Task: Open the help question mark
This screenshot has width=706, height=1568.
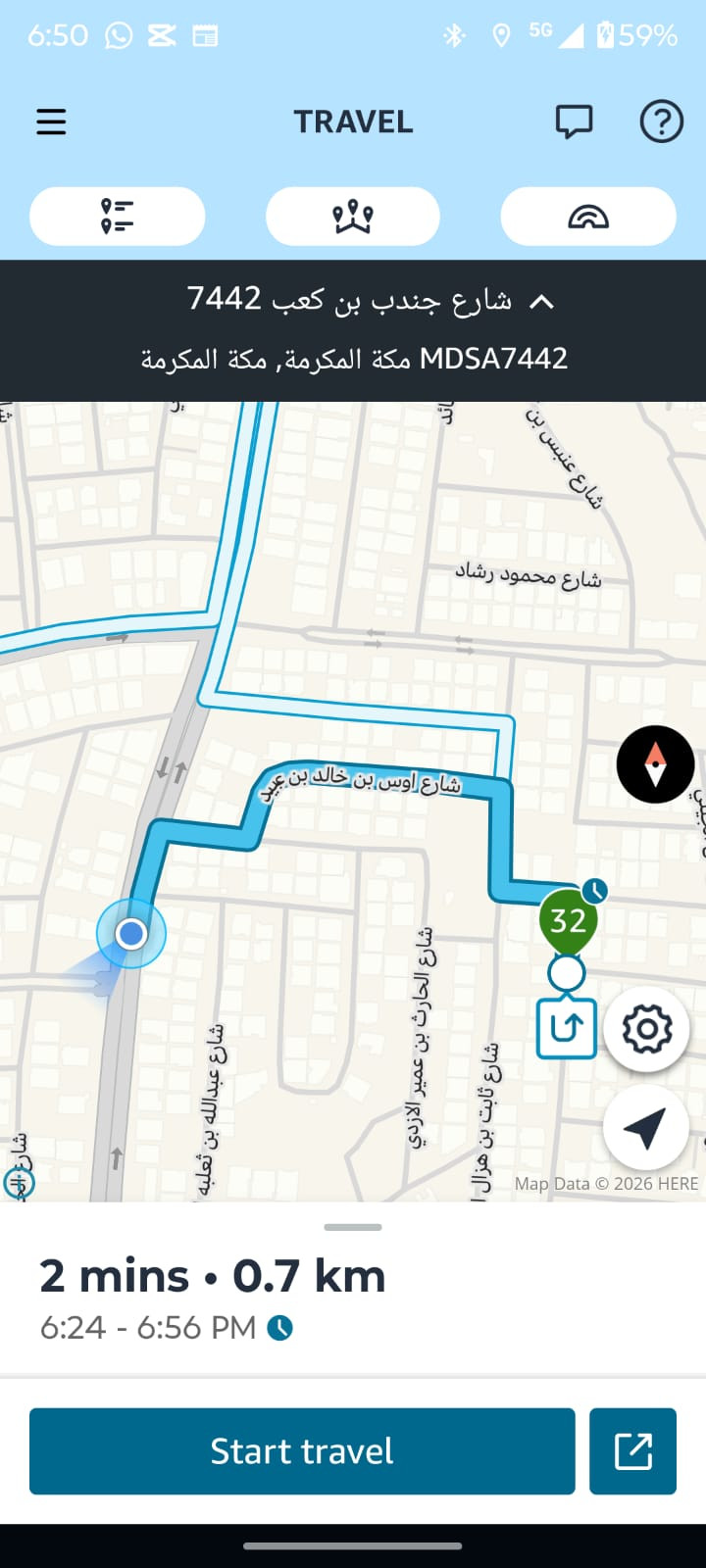Action: point(662,122)
